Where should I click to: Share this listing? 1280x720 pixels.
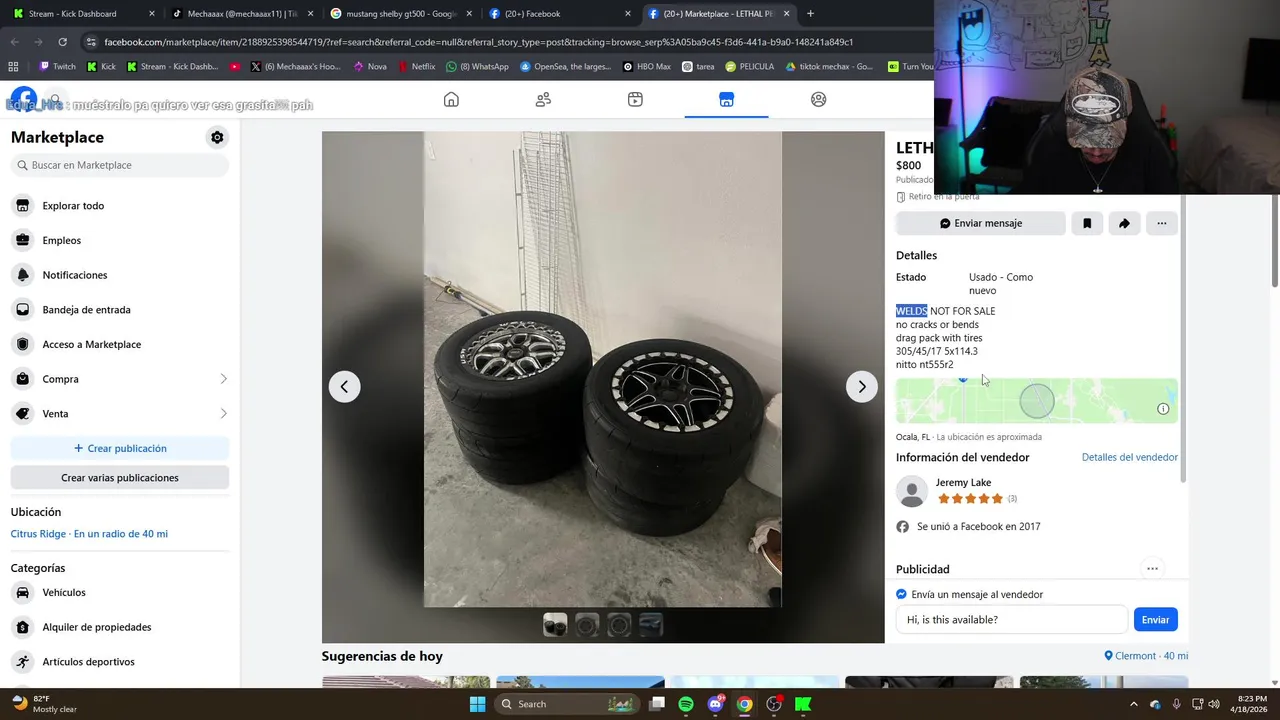coord(1124,223)
